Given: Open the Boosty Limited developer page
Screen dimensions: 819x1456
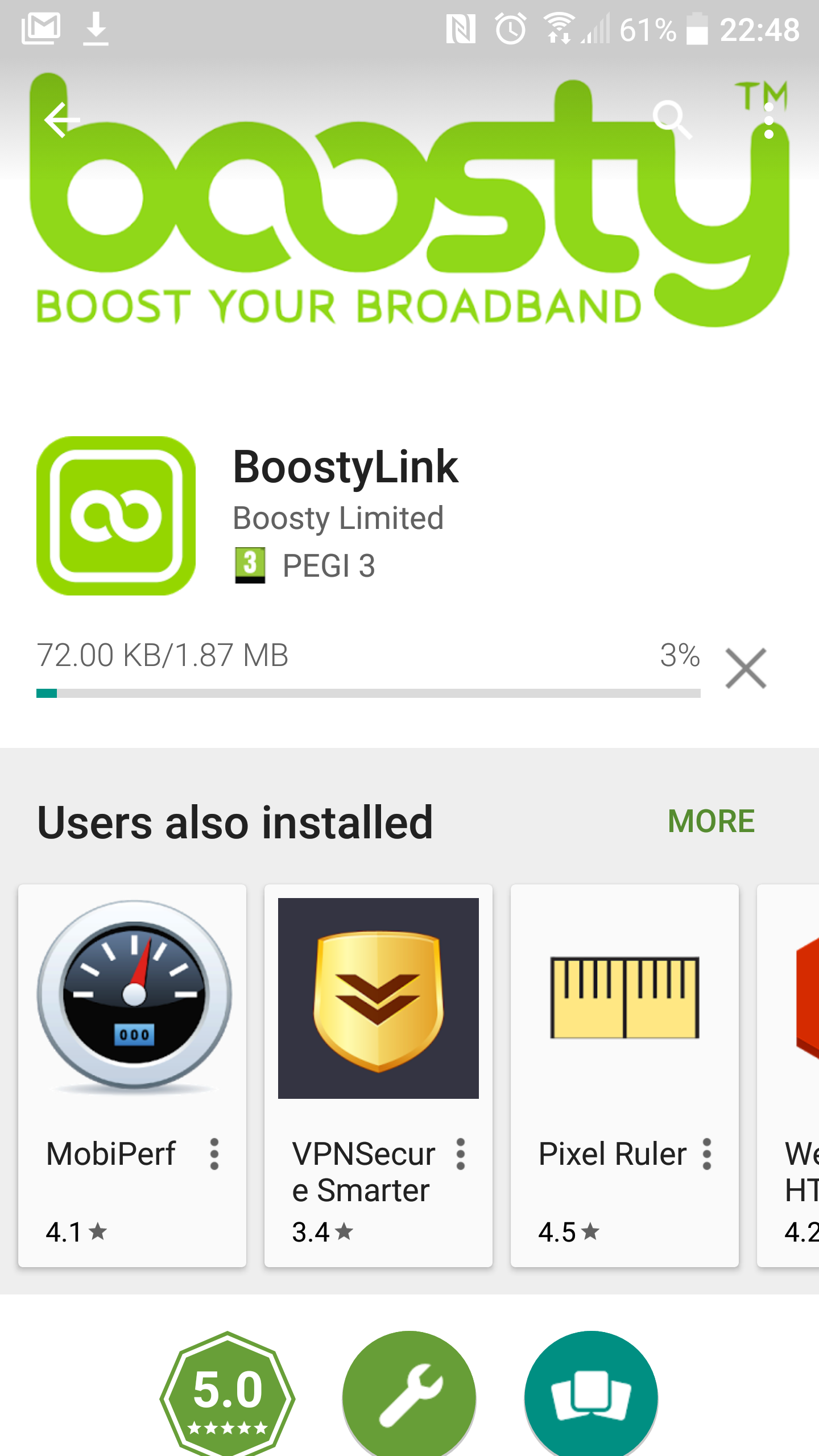Looking at the screenshot, I should pos(338,518).
